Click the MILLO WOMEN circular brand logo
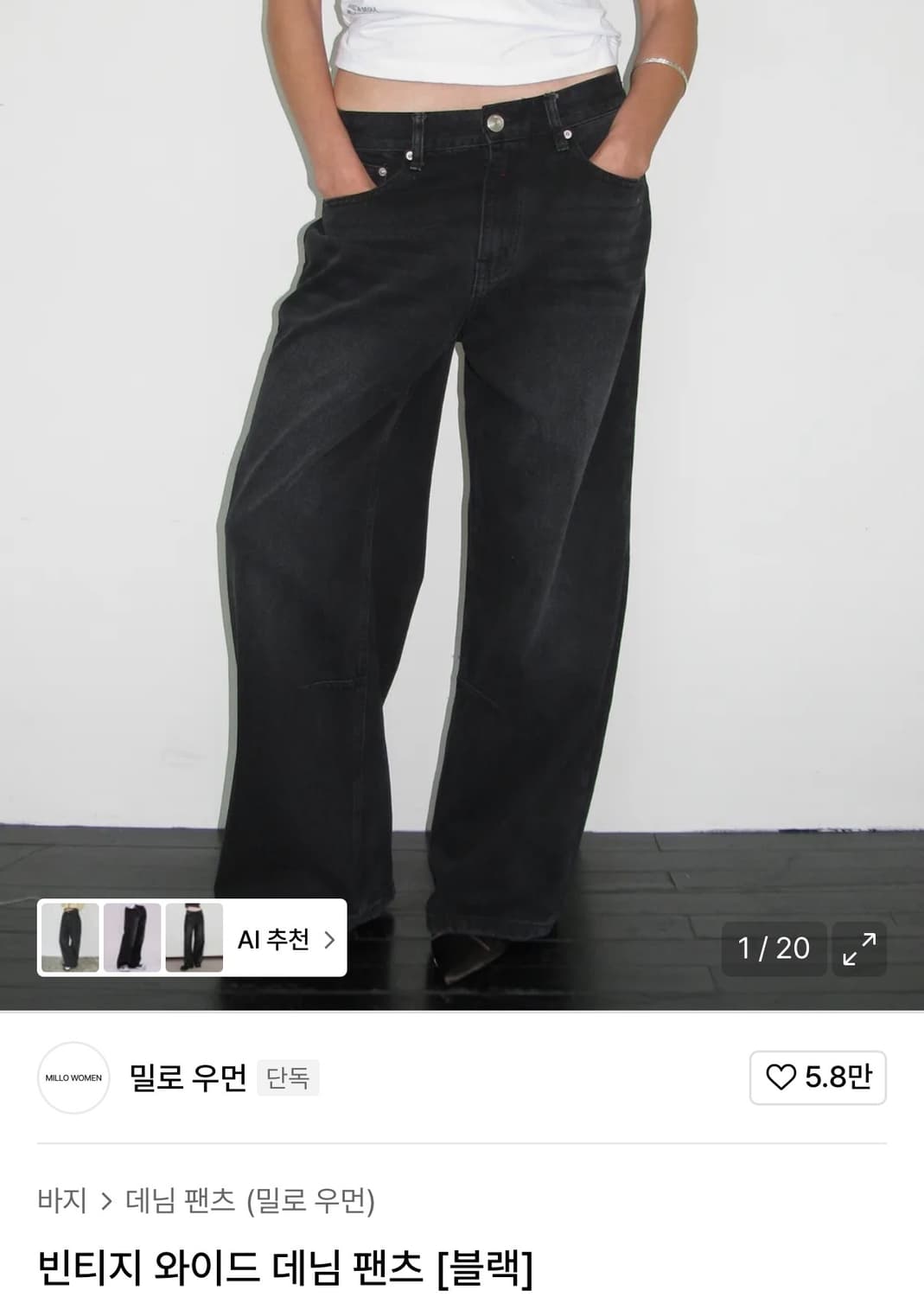This screenshot has width=924, height=1297. pyautogui.click(x=72, y=1077)
